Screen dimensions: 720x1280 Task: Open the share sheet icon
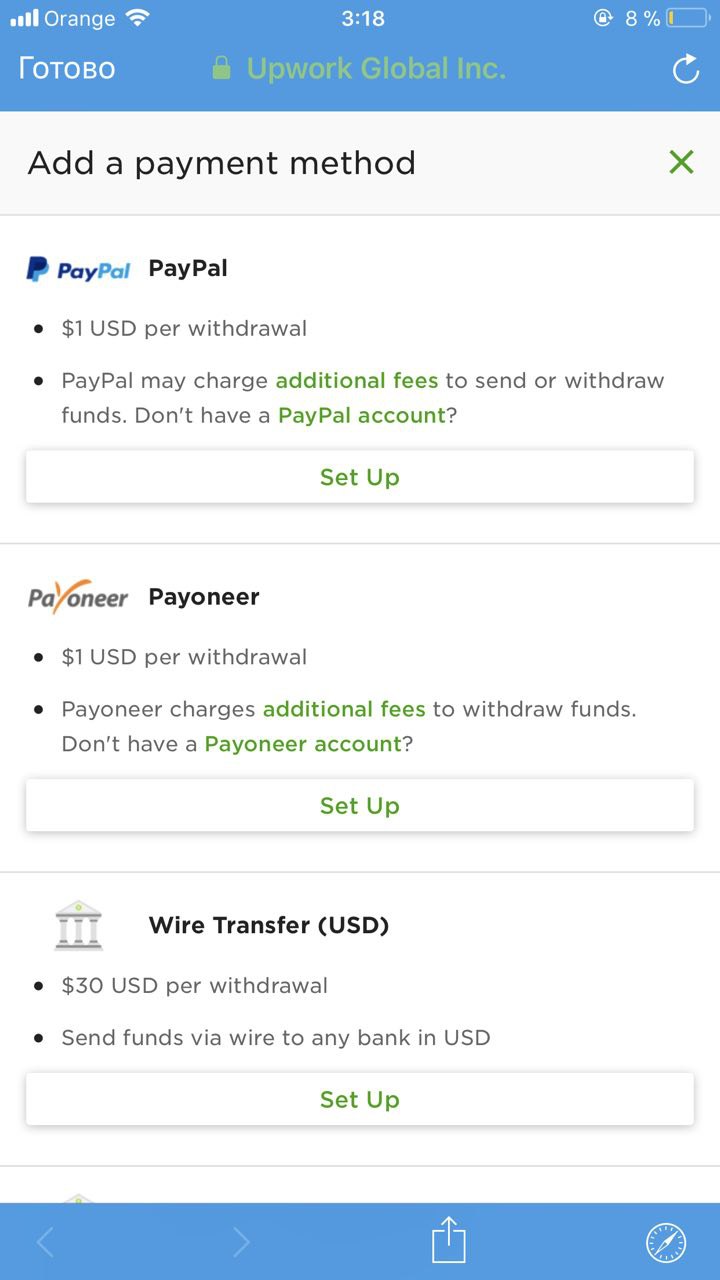pos(449,1240)
